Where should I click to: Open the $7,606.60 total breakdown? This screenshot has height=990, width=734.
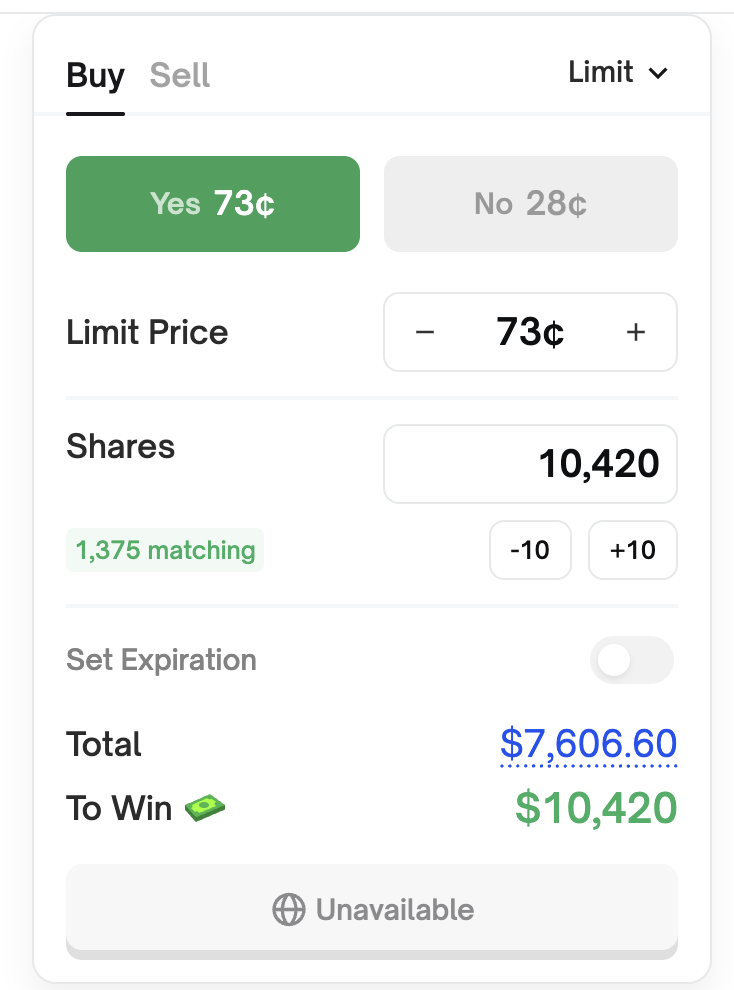click(588, 745)
